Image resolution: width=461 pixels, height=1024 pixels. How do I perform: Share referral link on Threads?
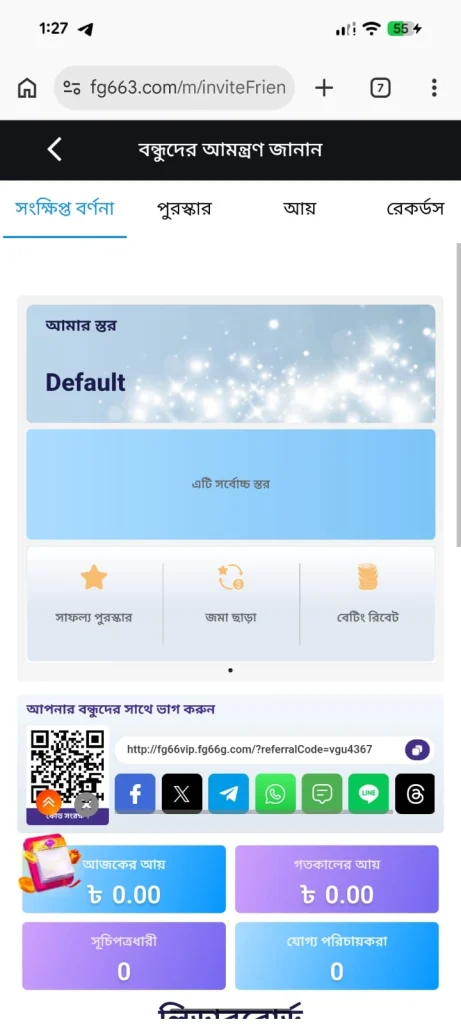pyautogui.click(x=415, y=793)
